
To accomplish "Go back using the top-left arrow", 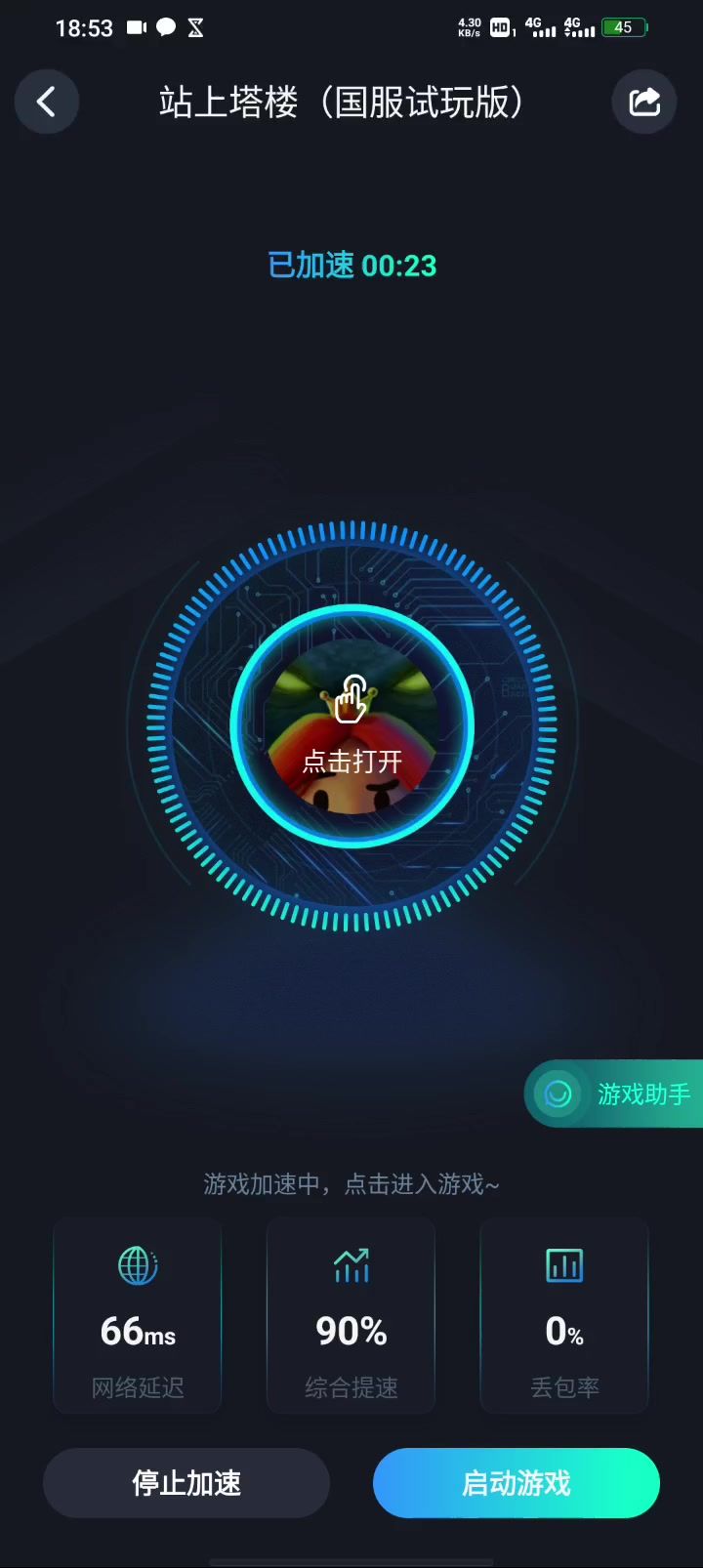I will 47,102.
